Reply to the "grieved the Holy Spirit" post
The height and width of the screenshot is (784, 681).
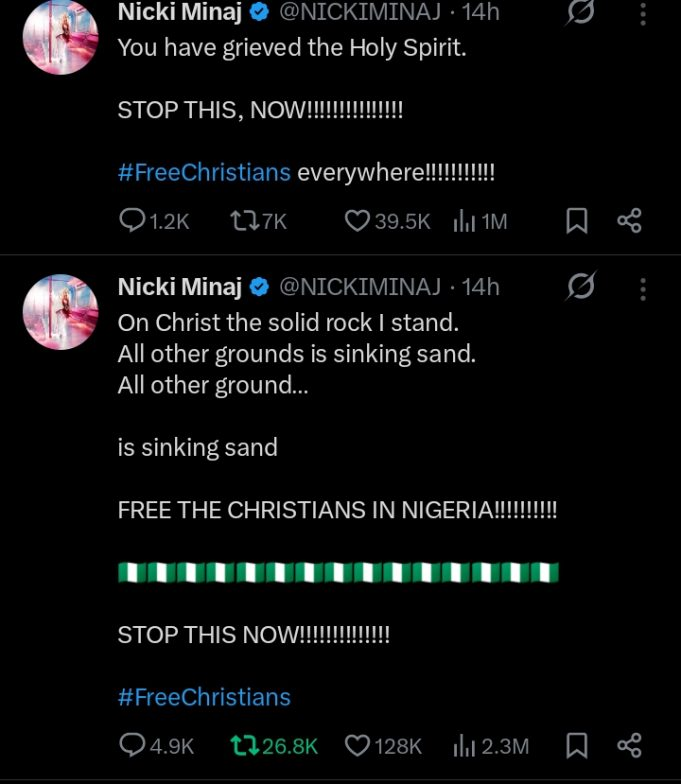tap(133, 221)
